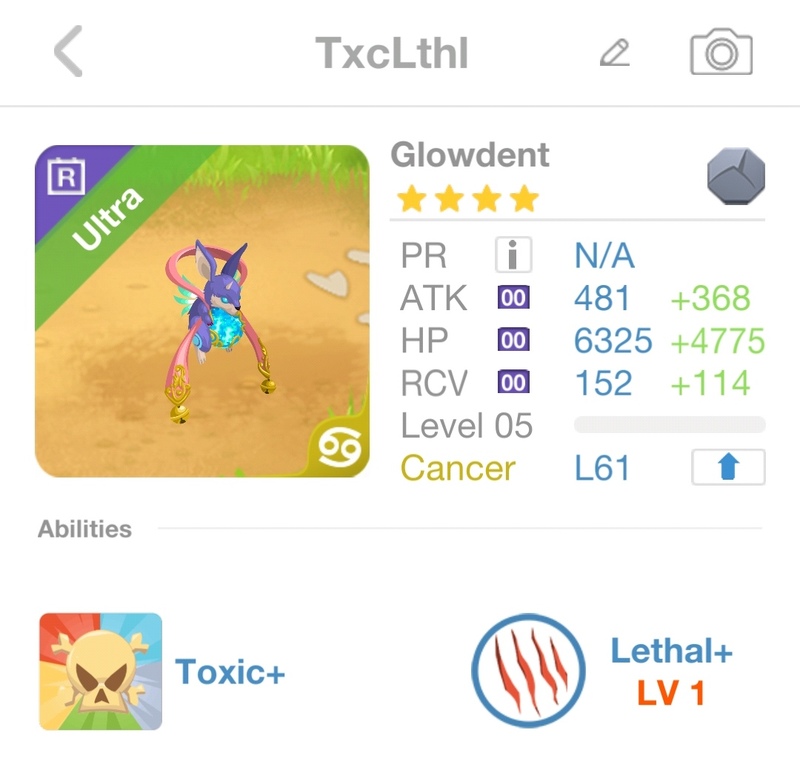Image resolution: width=800 pixels, height=764 pixels.
Task: Edit the name TxcLthl with the pencil
Action: tap(614, 53)
